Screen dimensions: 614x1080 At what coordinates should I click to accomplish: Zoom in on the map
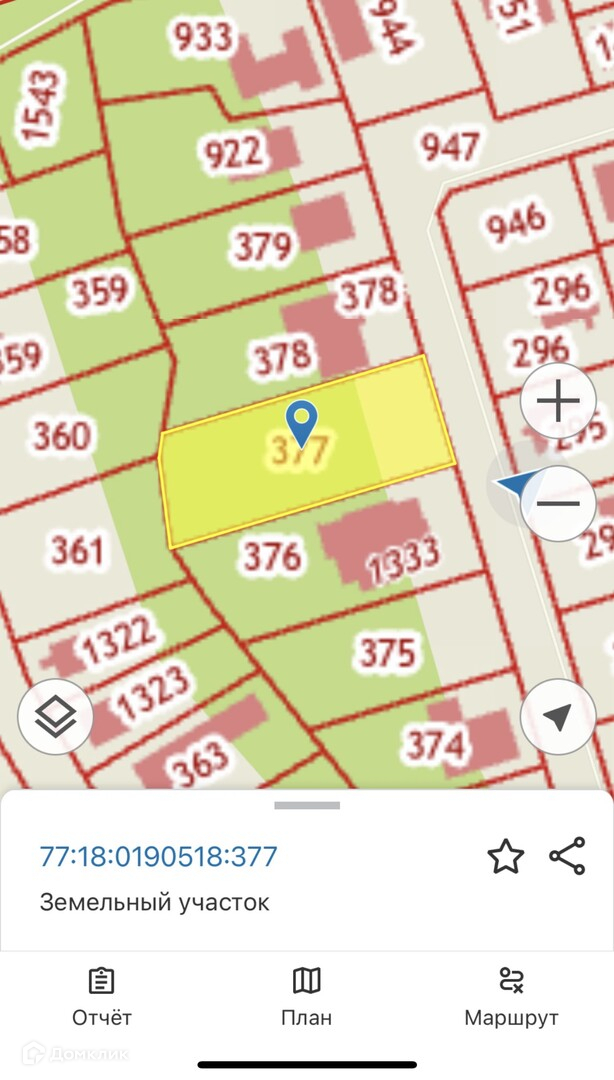pyautogui.click(x=558, y=402)
